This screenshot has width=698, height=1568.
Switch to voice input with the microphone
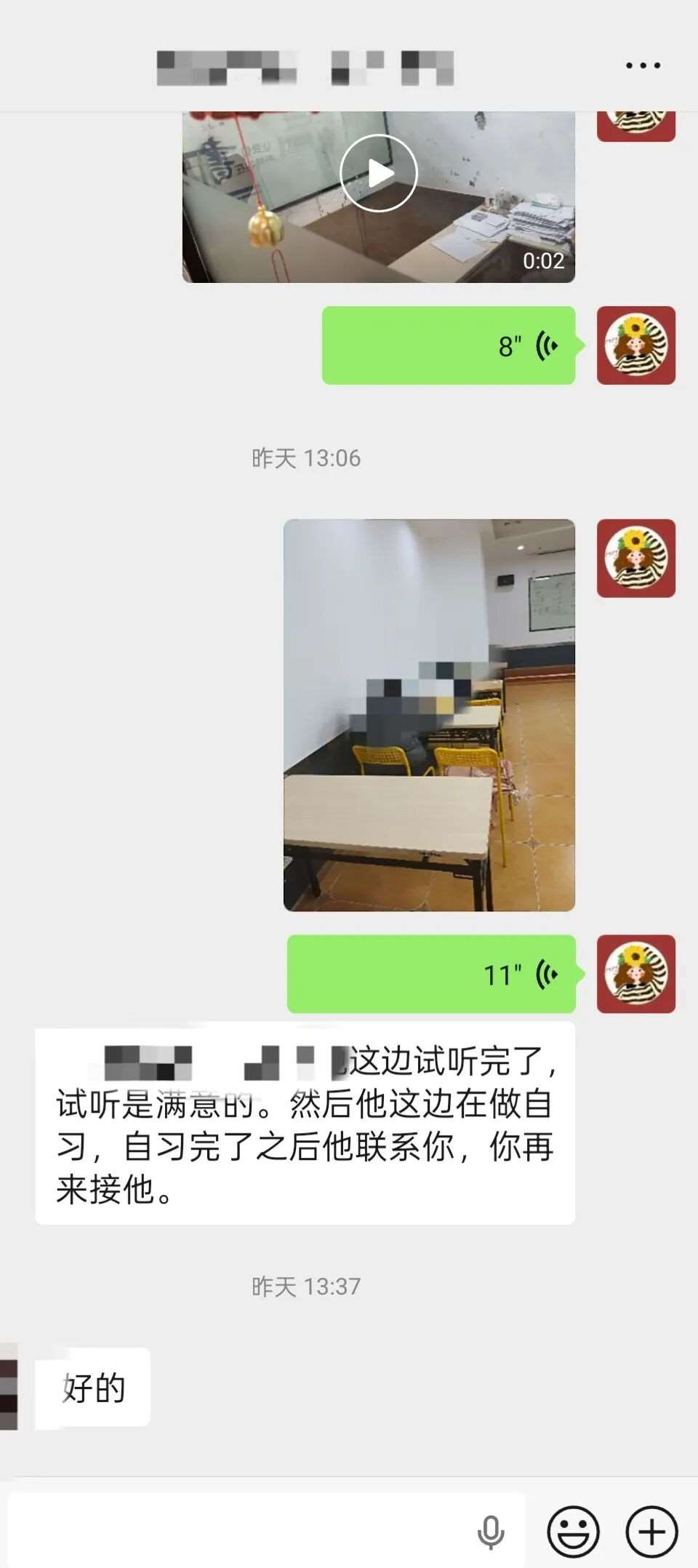491,1532
